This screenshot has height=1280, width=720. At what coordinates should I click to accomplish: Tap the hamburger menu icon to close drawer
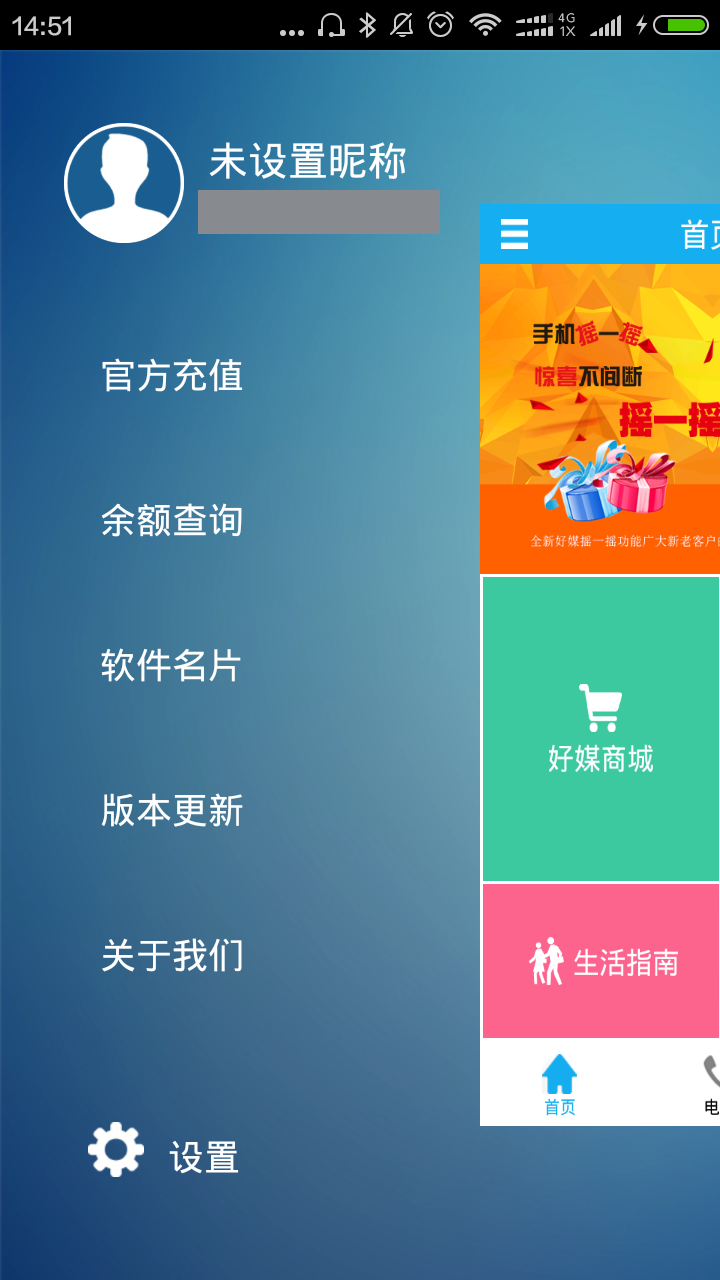point(514,234)
